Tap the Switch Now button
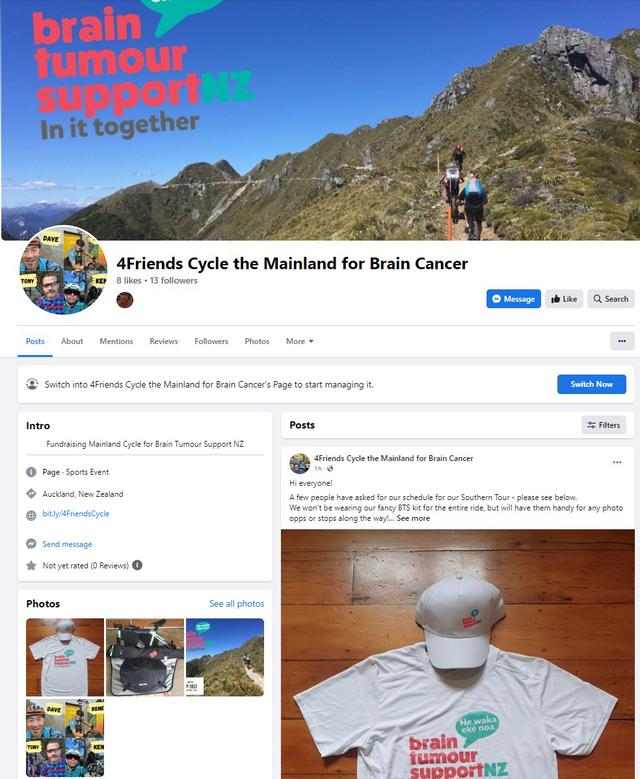640x779 pixels. [x=591, y=384]
